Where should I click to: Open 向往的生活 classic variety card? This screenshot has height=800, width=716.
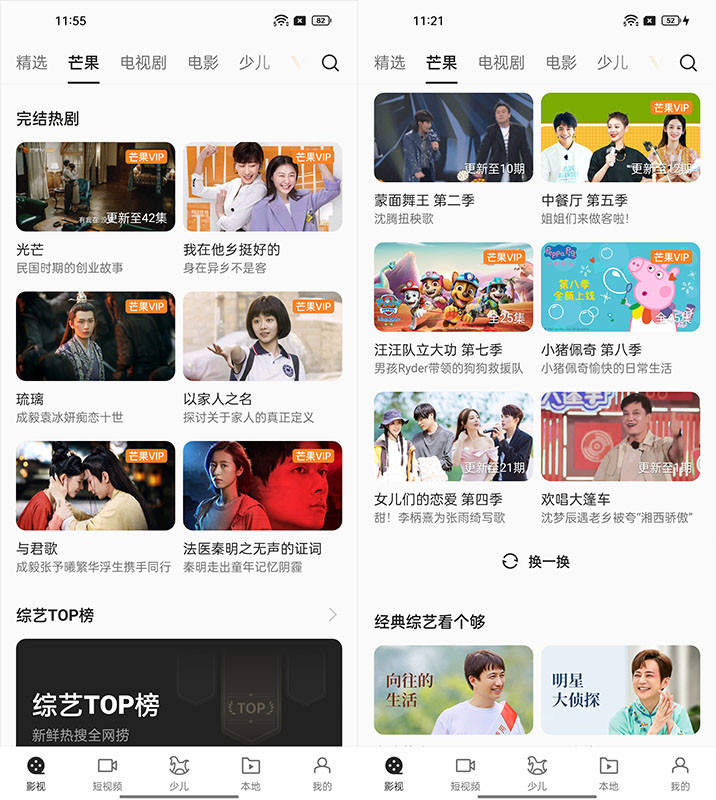point(453,690)
